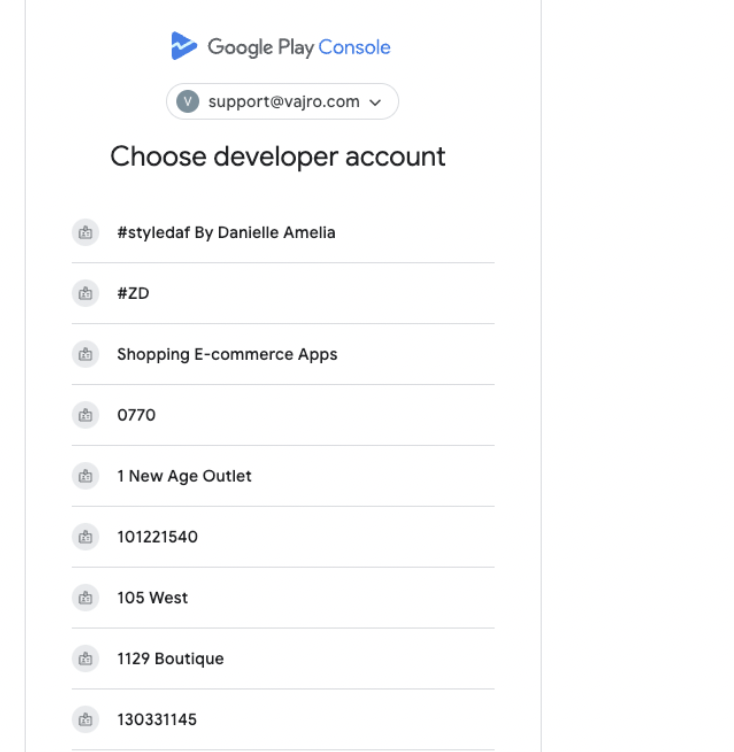The image size is (734, 752).
Task: Open Shopping E-commerce Apps developer account
Action: tap(227, 355)
